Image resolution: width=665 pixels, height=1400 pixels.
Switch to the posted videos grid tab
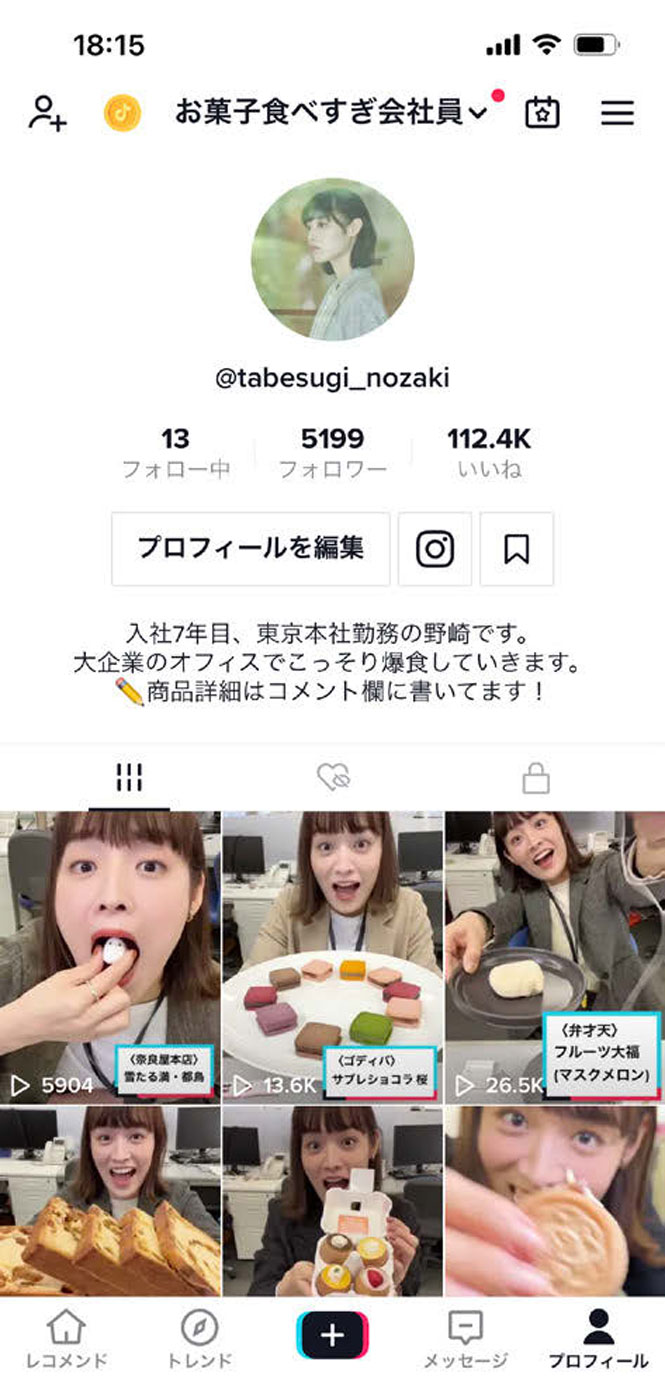pyautogui.click(x=129, y=777)
